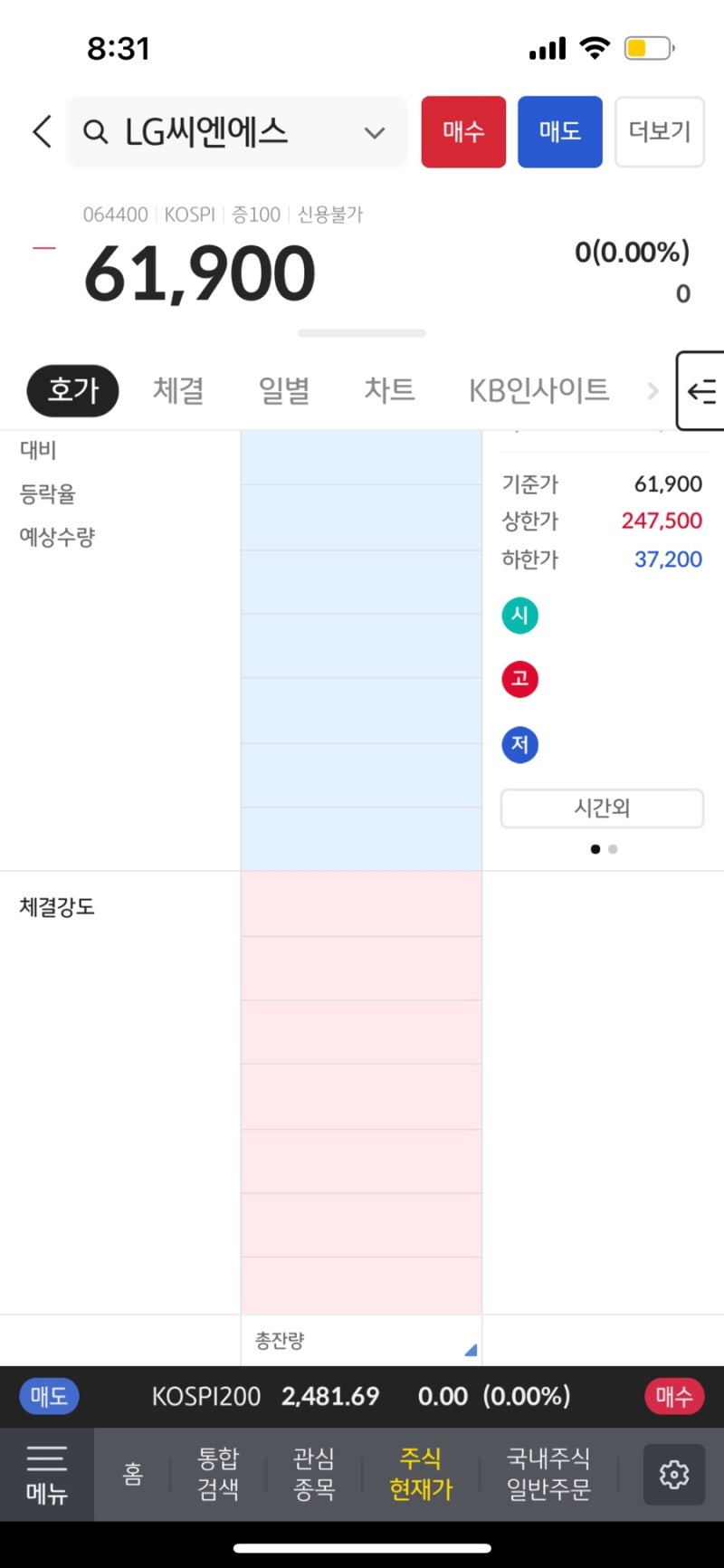Open 국내주식 일반주문 in bottom navigation
724x1568 pixels.
548,1473
